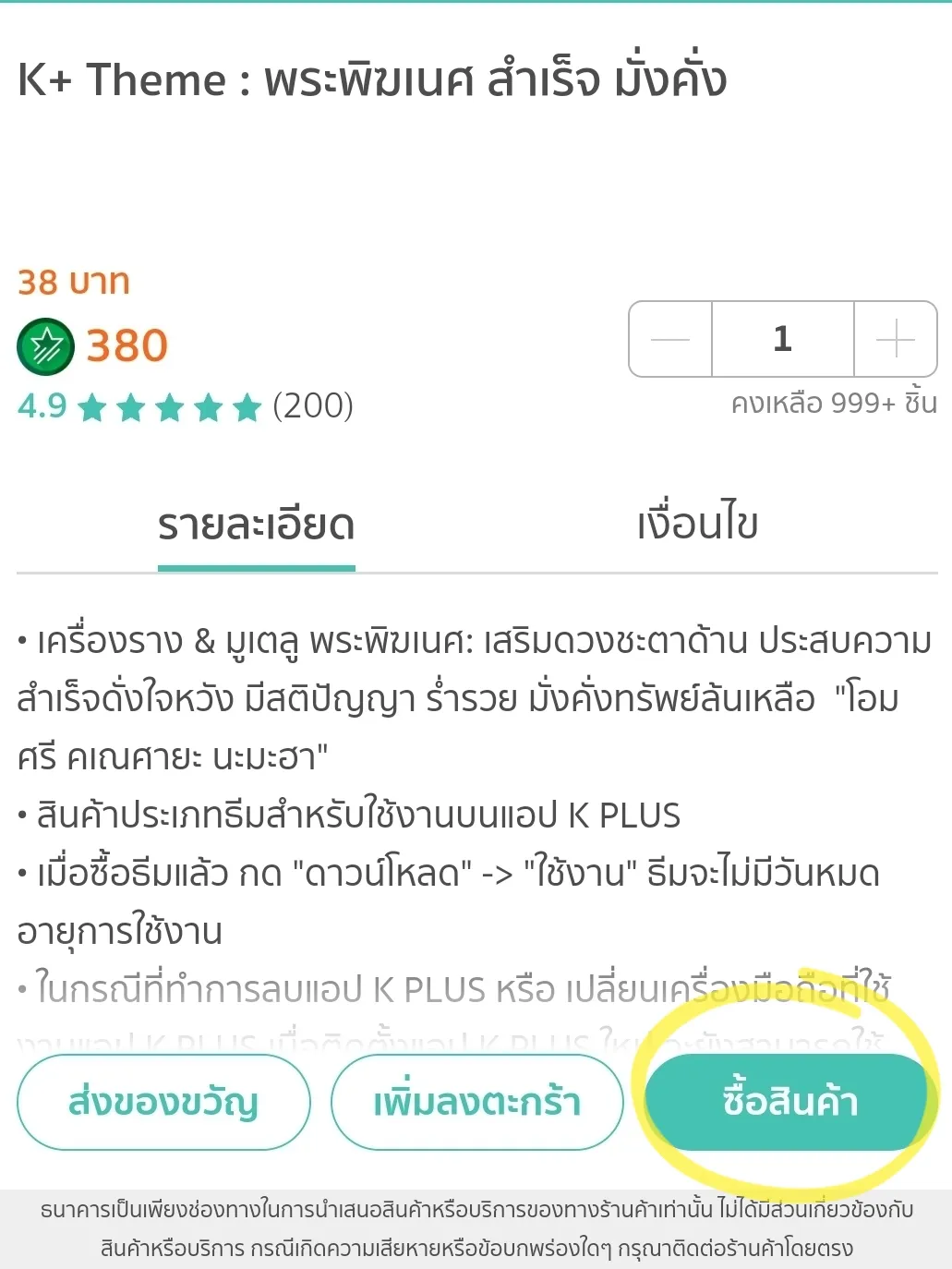Select the fourth rating star

211,406
